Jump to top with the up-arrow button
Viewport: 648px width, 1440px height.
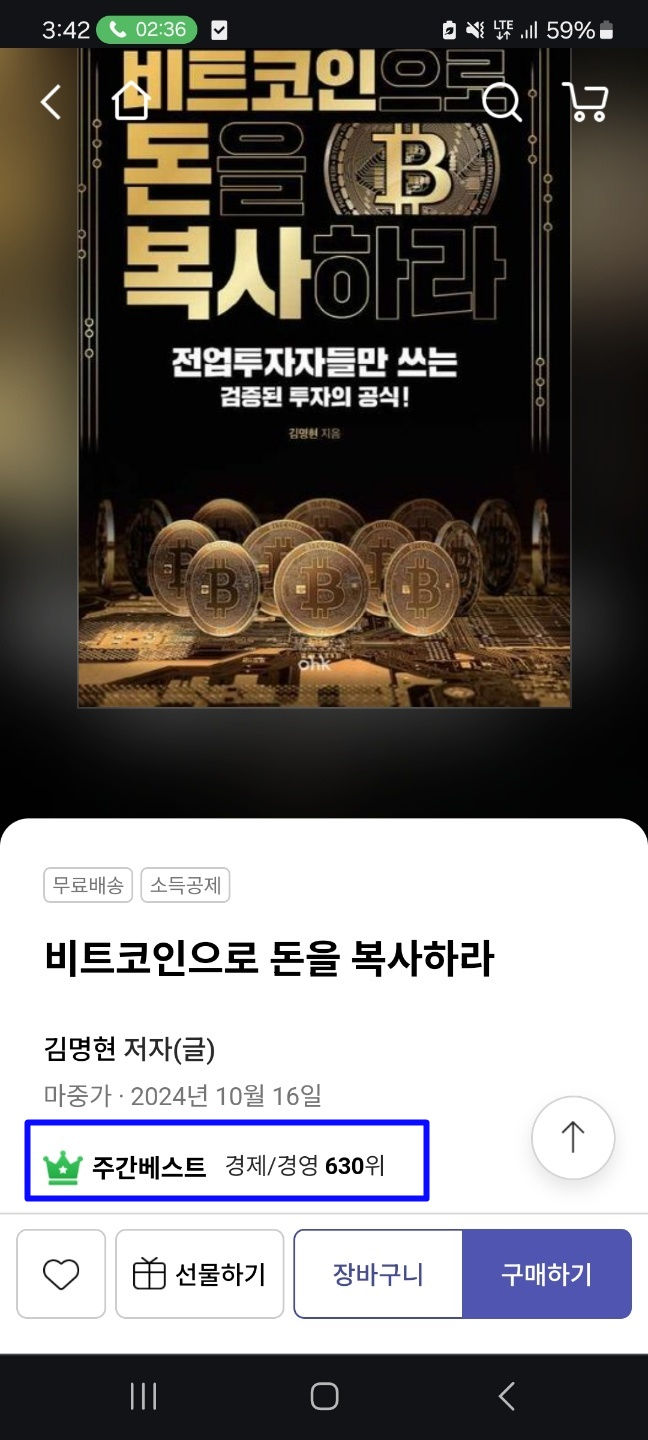tap(573, 1137)
